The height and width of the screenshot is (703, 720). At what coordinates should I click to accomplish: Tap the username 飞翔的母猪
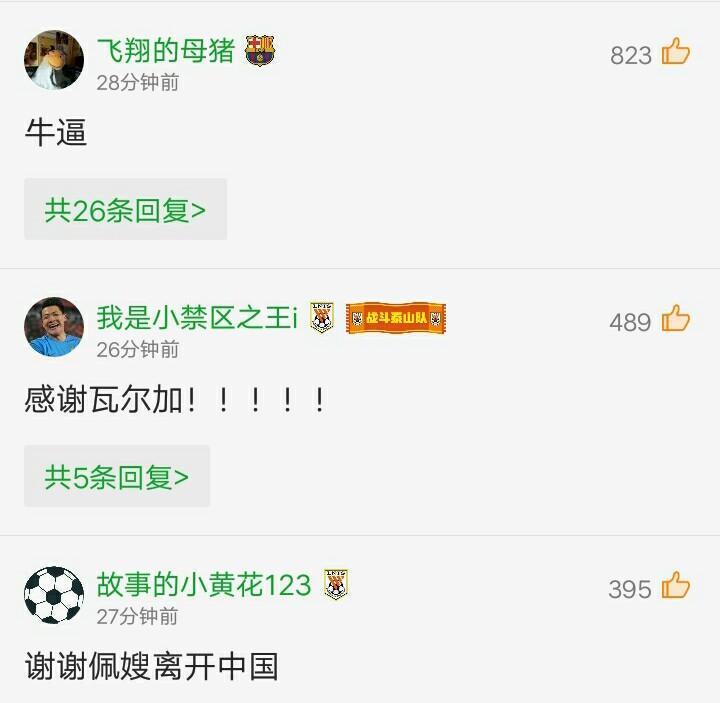[166, 51]
